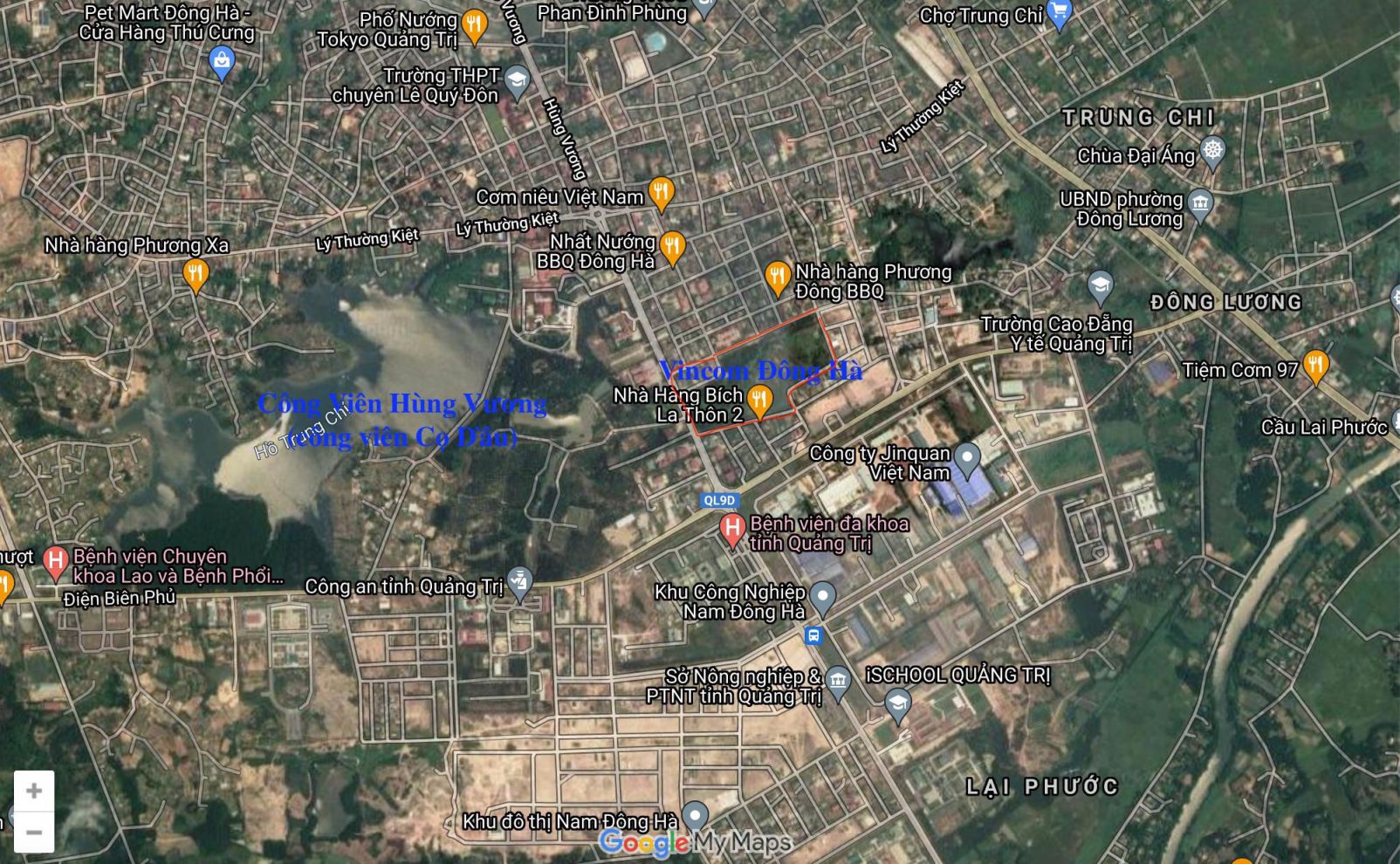Open the Công an tỉnh Quảng Trị marker
This screenshot has height=864, width=1400.
pyautogui.click(x=520, y=582)
